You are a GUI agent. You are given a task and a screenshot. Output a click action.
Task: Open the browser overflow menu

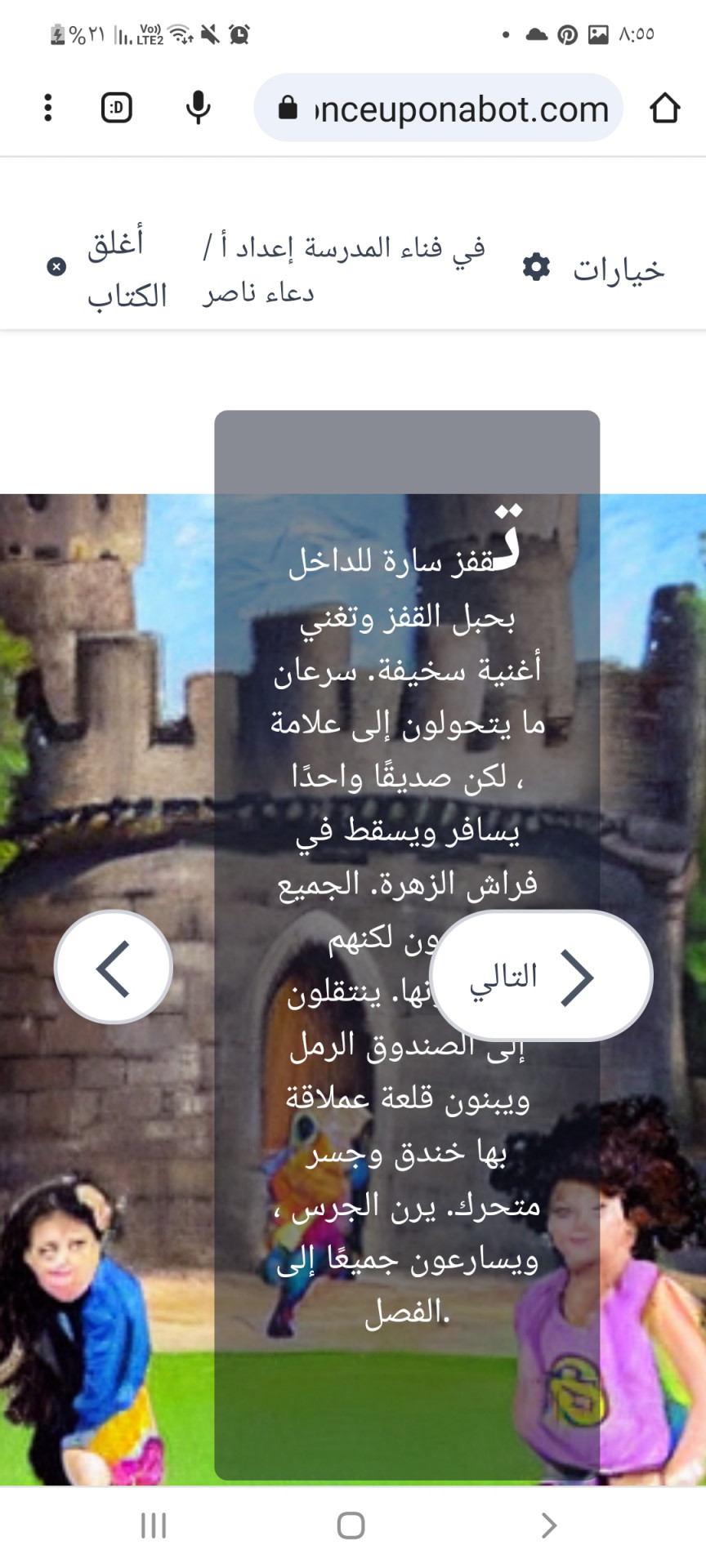tap(48, 108)
